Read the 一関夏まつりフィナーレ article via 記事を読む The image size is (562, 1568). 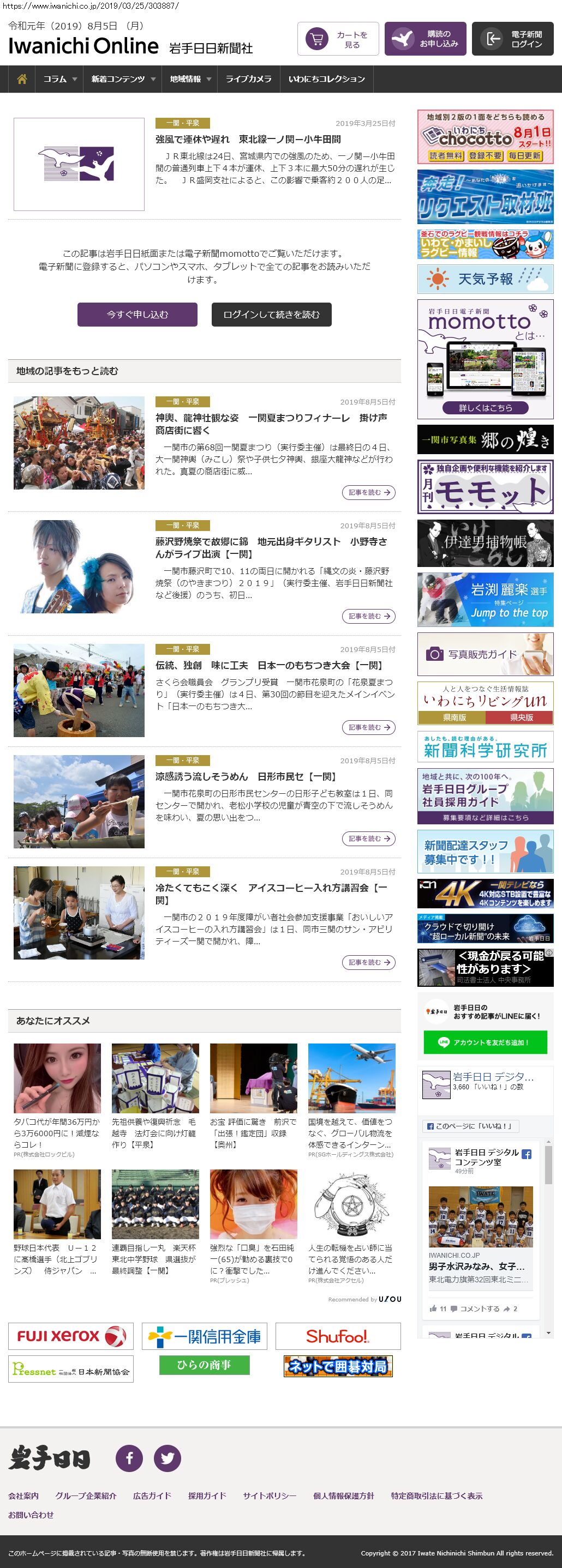368,492
